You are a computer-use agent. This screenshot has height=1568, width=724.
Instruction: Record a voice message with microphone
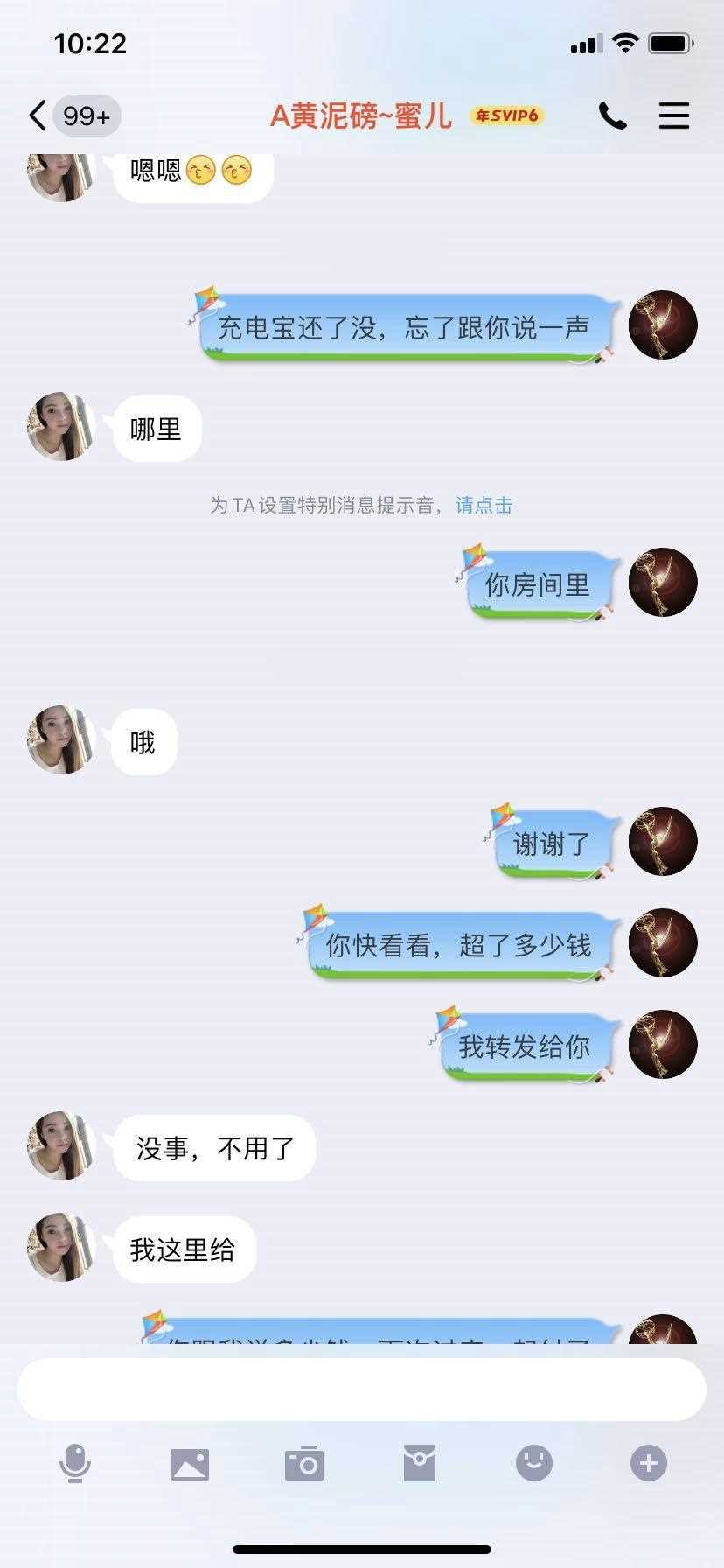pos(75,1463)
